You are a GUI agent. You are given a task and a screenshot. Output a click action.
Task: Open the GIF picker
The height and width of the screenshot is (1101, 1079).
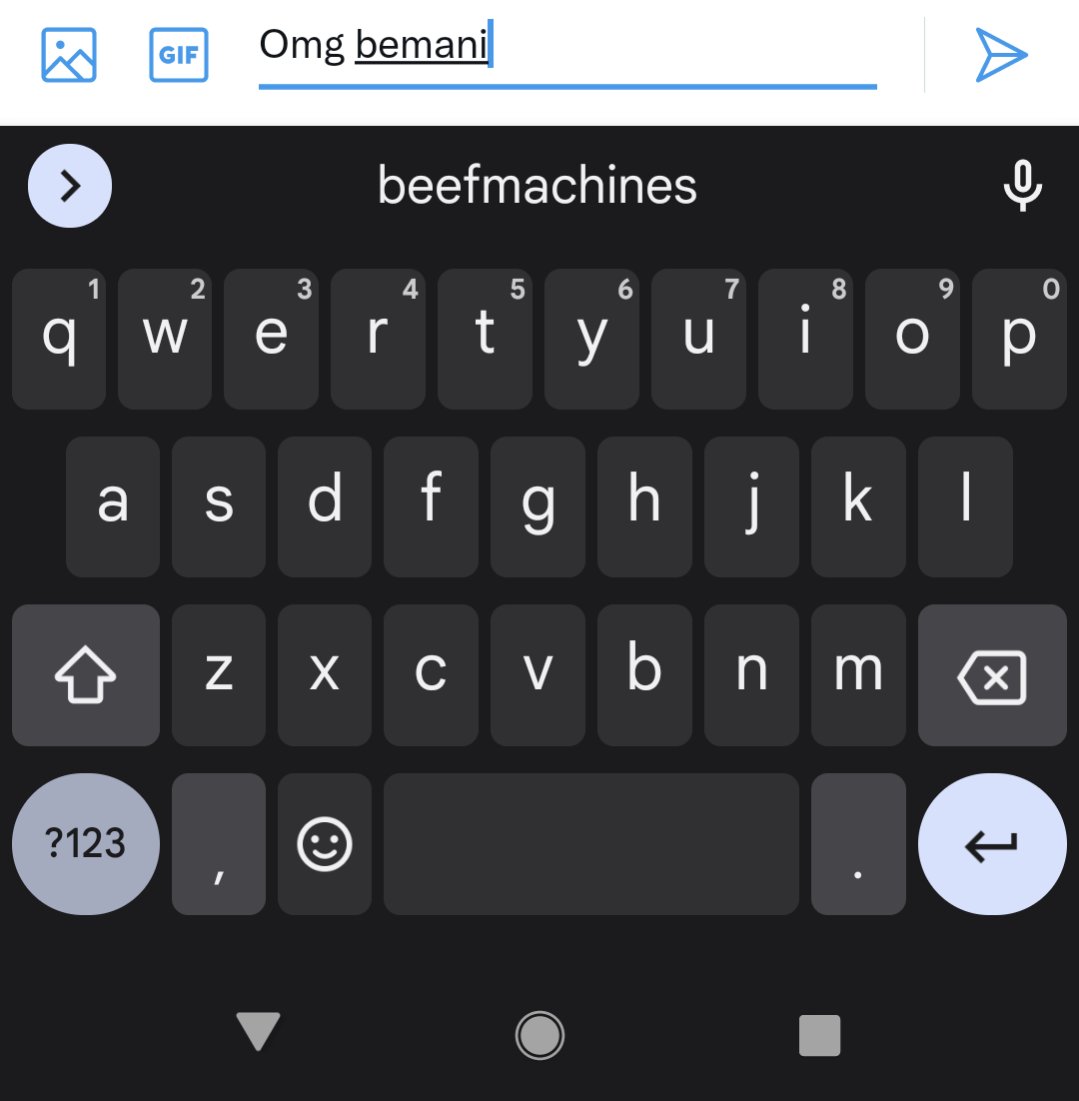178,55
